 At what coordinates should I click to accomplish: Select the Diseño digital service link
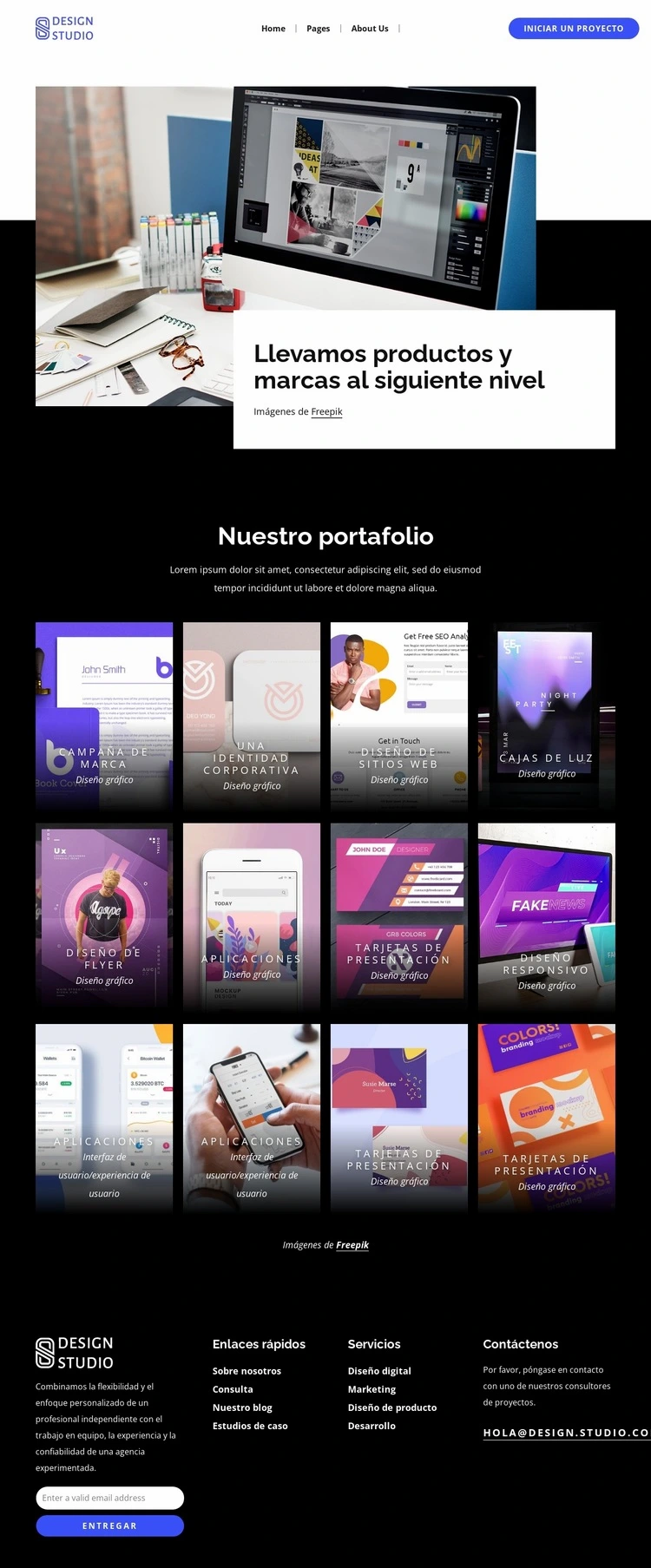(379, 1371)
